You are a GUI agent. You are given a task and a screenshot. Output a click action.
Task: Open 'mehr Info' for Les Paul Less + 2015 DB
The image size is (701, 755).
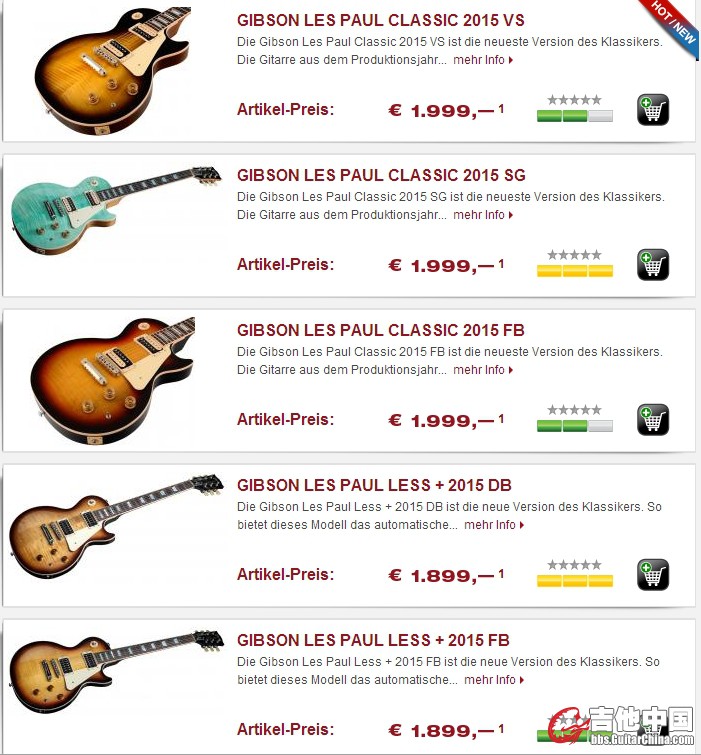tap(493, 525)
